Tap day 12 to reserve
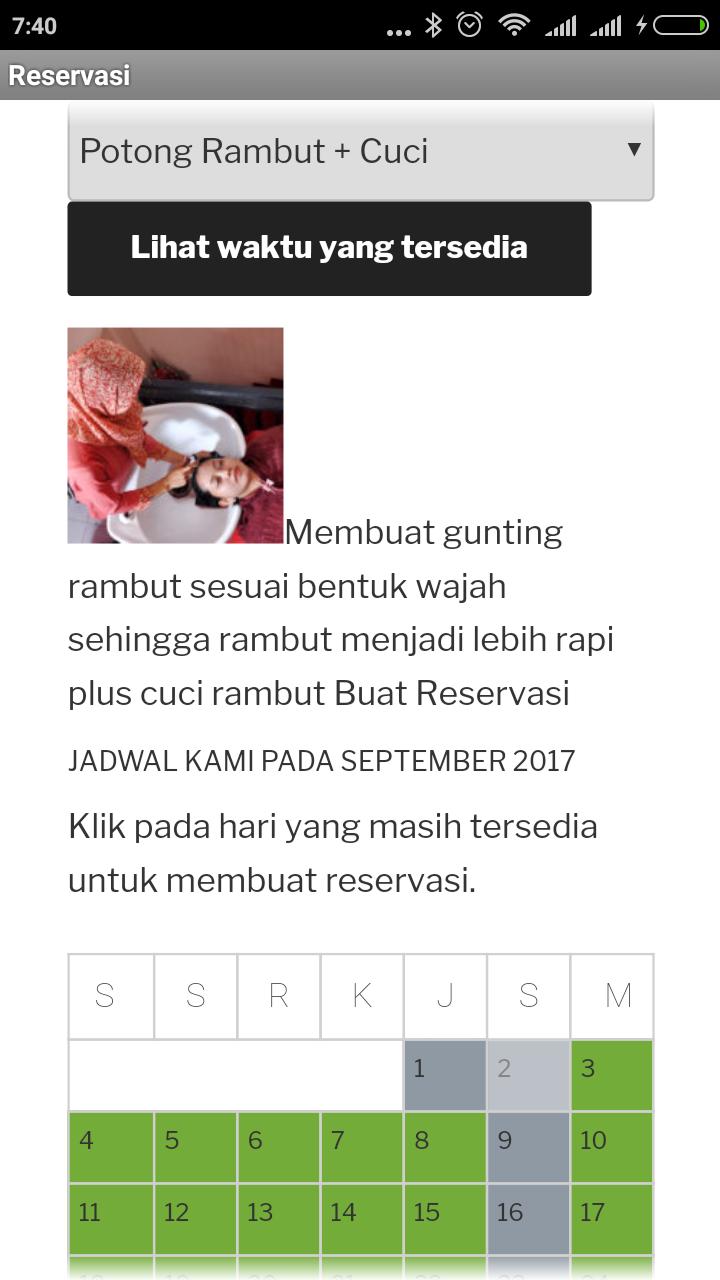Viewport: 720px width, 1280px height. pos(195,1219)
